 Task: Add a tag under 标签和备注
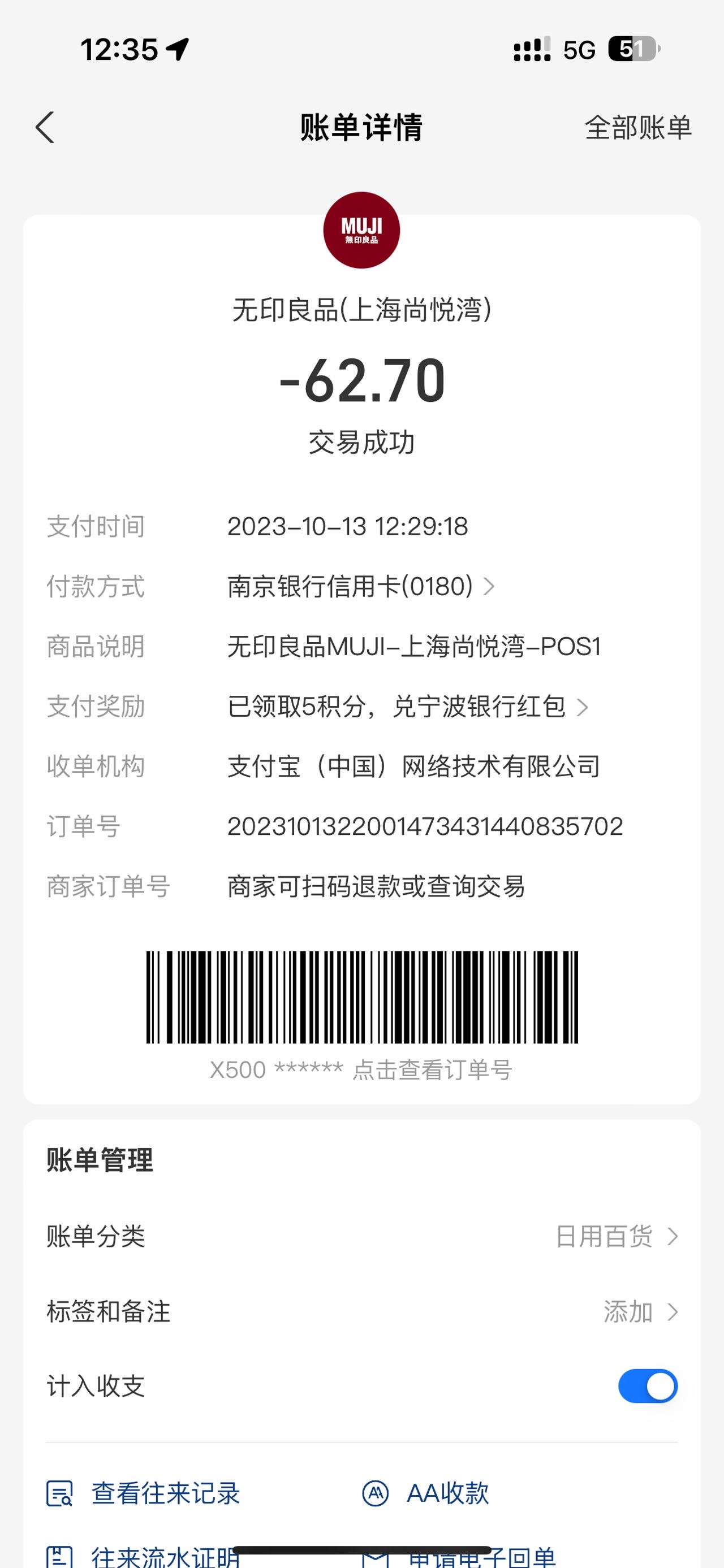[x=361, y=1312]
